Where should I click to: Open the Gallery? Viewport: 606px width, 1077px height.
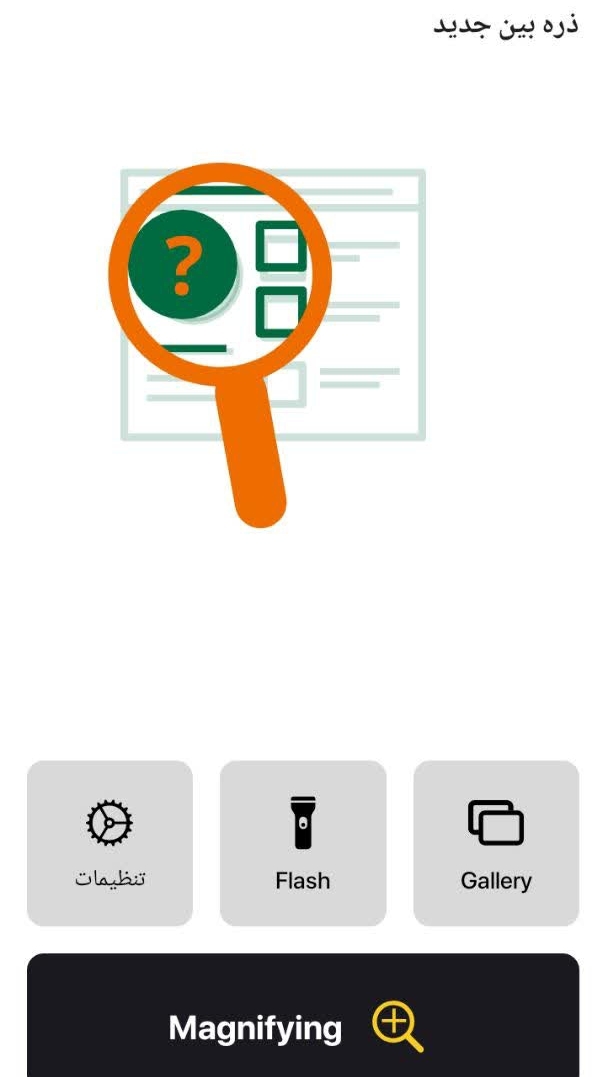tap(496, 843)
